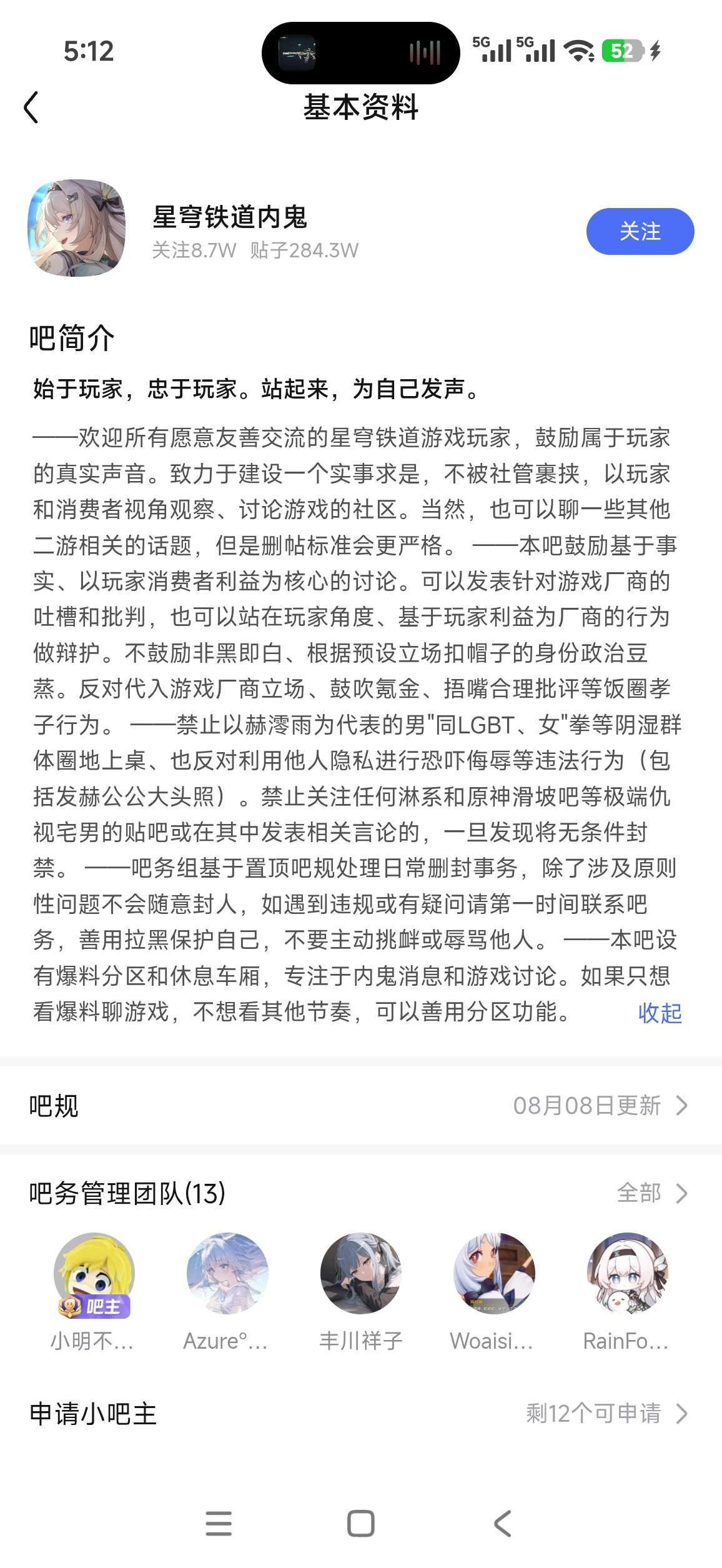Open recent apps from navigation bar
Image resolution: width=722 pixels, height=1568 pixels.
pos(219,1523)
